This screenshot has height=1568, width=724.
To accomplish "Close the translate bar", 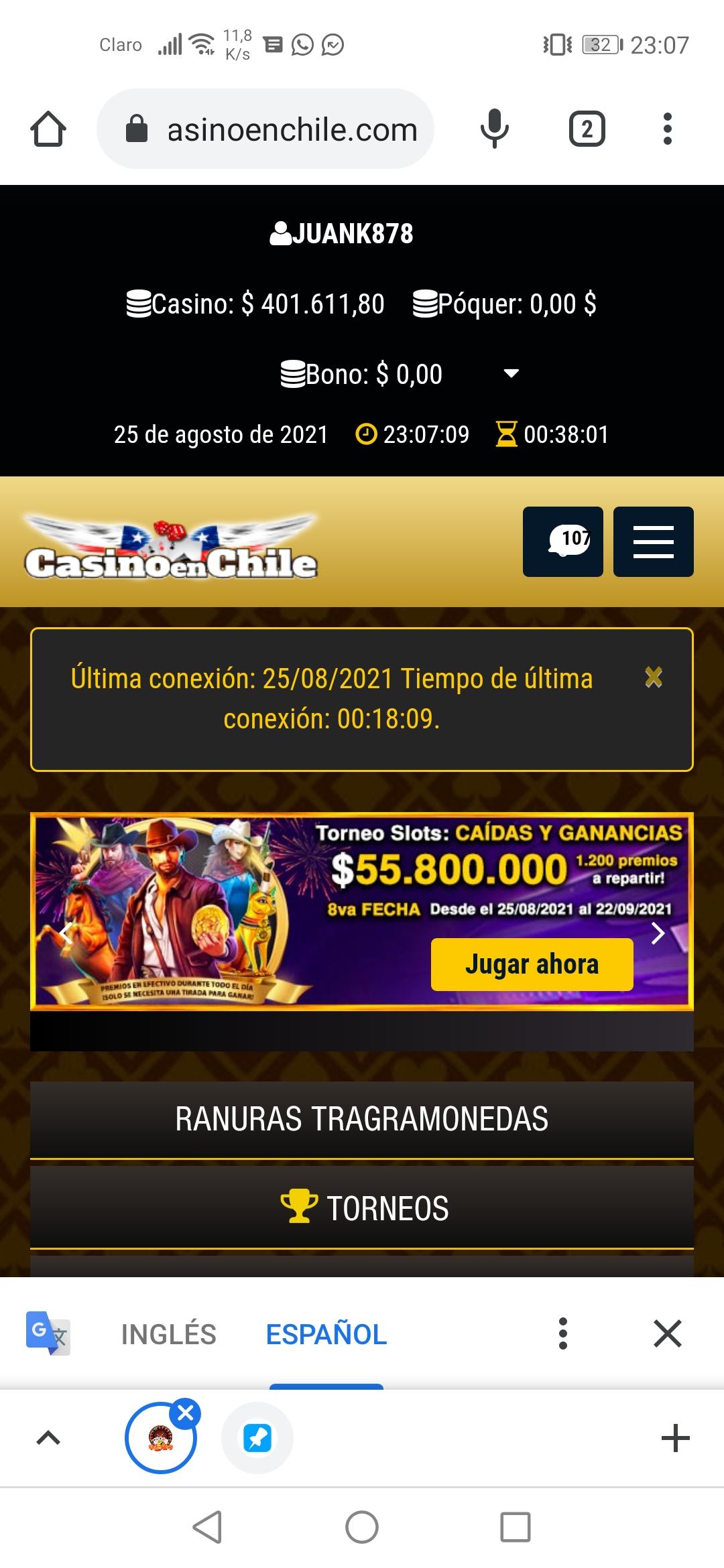I will click(667, 1333).
